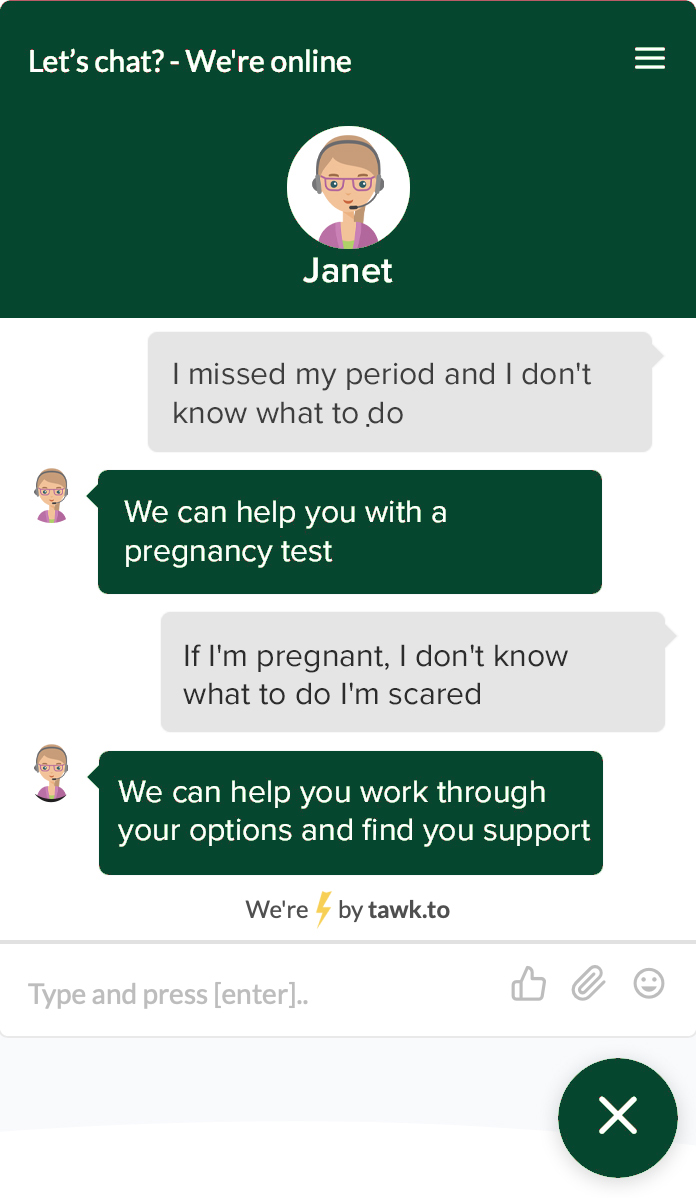Rate the chat with thumbs up

(529, 985)
